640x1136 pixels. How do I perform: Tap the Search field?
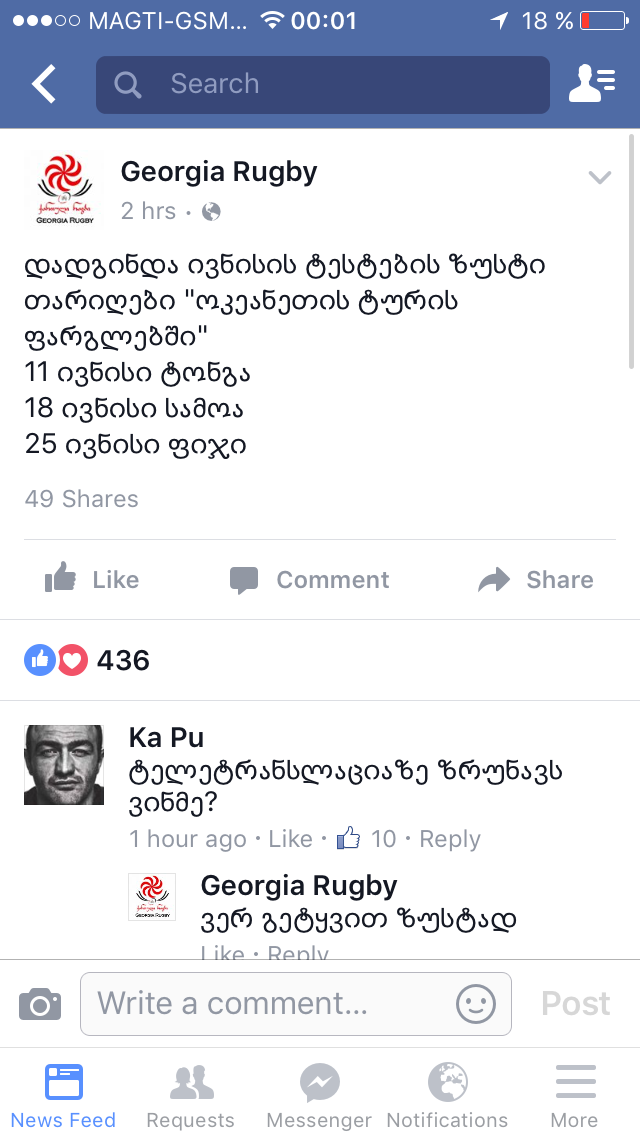322,84
